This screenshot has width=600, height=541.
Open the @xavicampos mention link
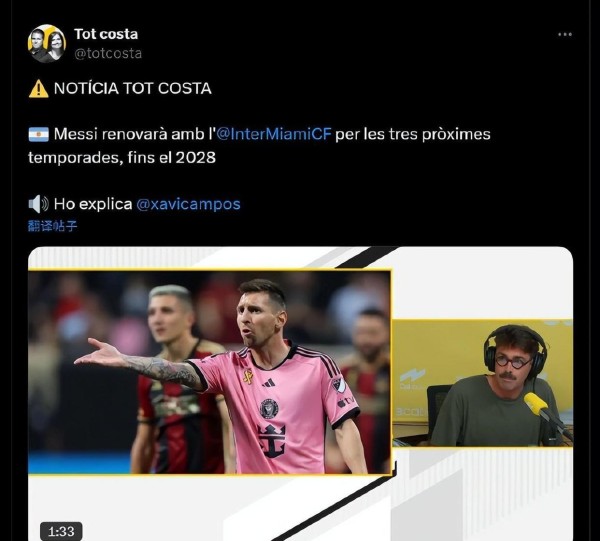click(x=187, y=204)
